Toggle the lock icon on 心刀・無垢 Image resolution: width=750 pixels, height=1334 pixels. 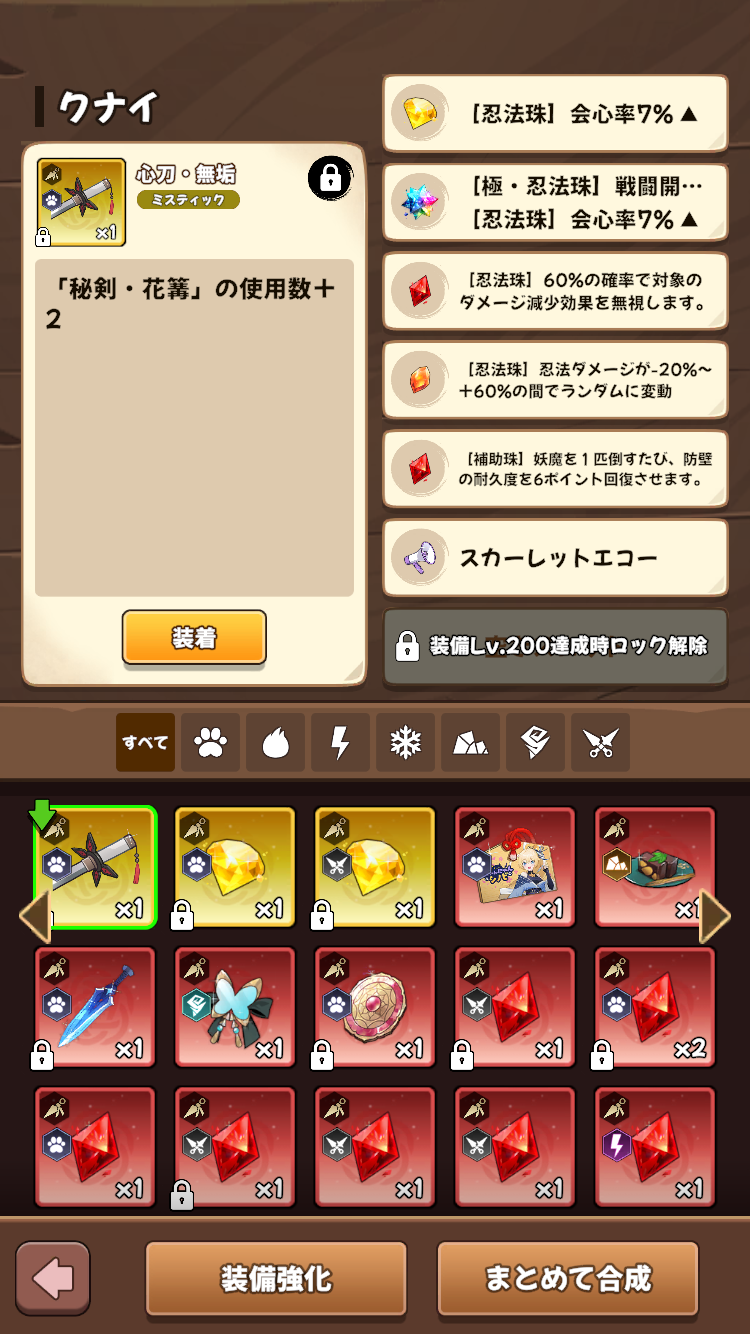pos(330,179)
